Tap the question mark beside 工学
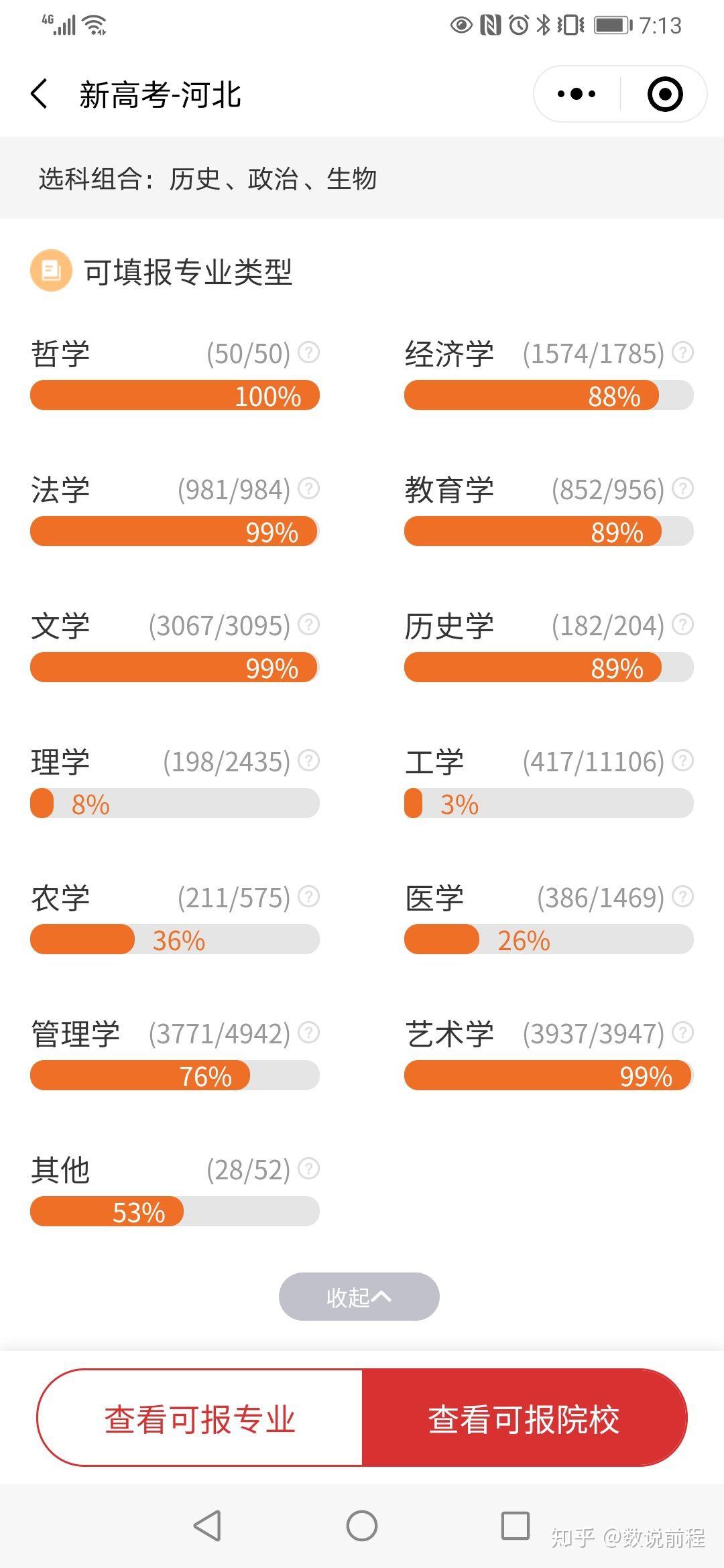The image size is (724, 1568). [x=682, y=761]
